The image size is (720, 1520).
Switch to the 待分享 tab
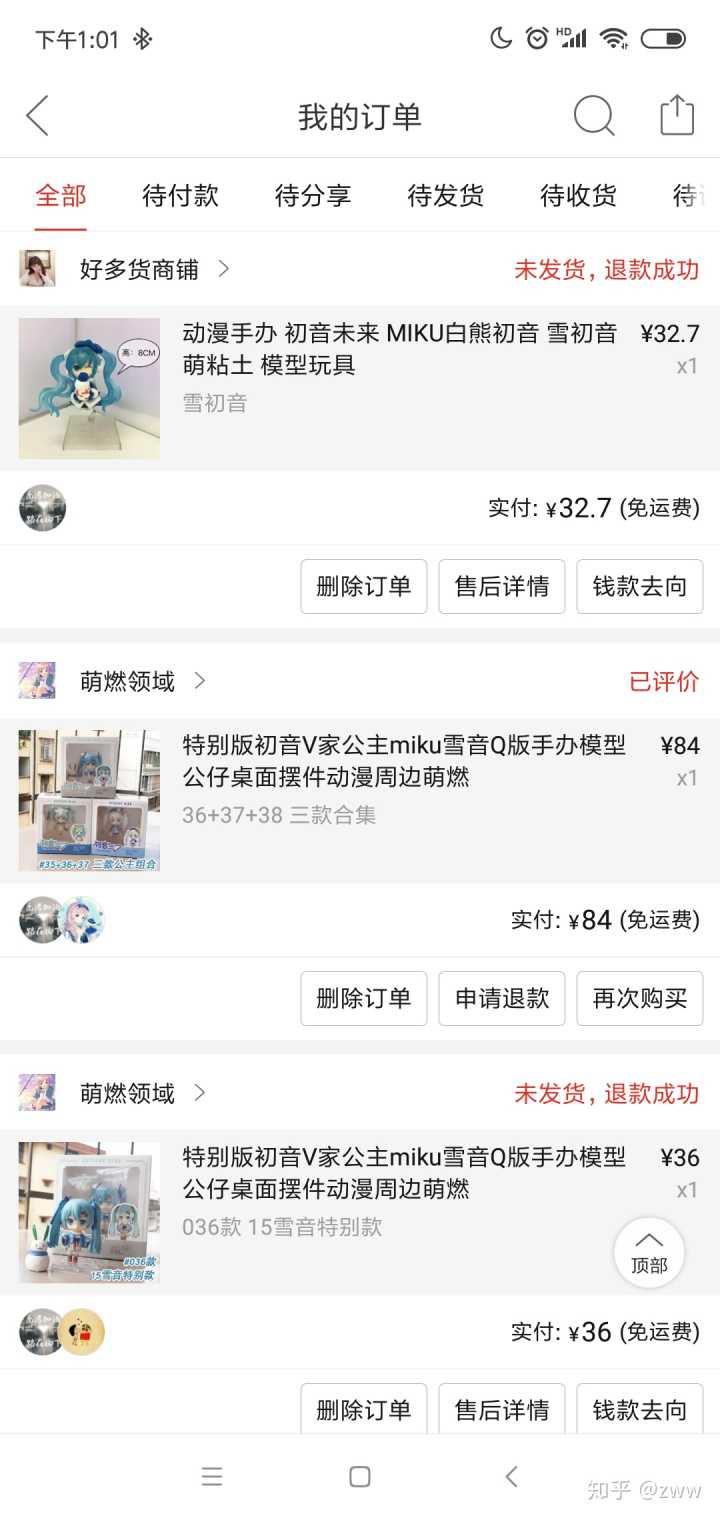tap(313, 195)
